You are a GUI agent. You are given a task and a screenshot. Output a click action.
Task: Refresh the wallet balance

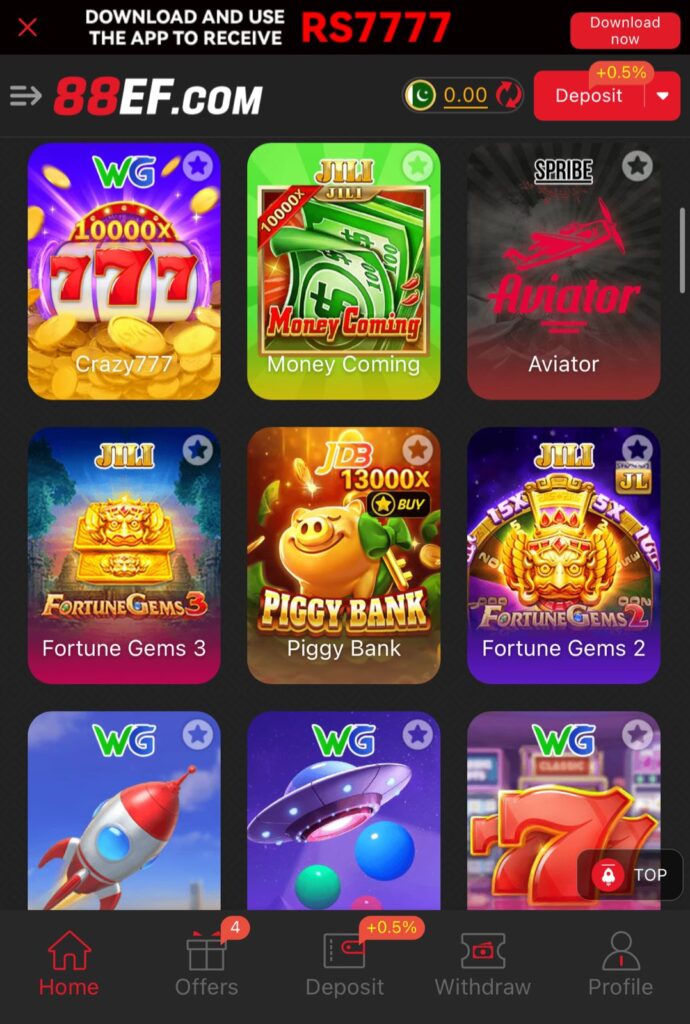[509, 96]
